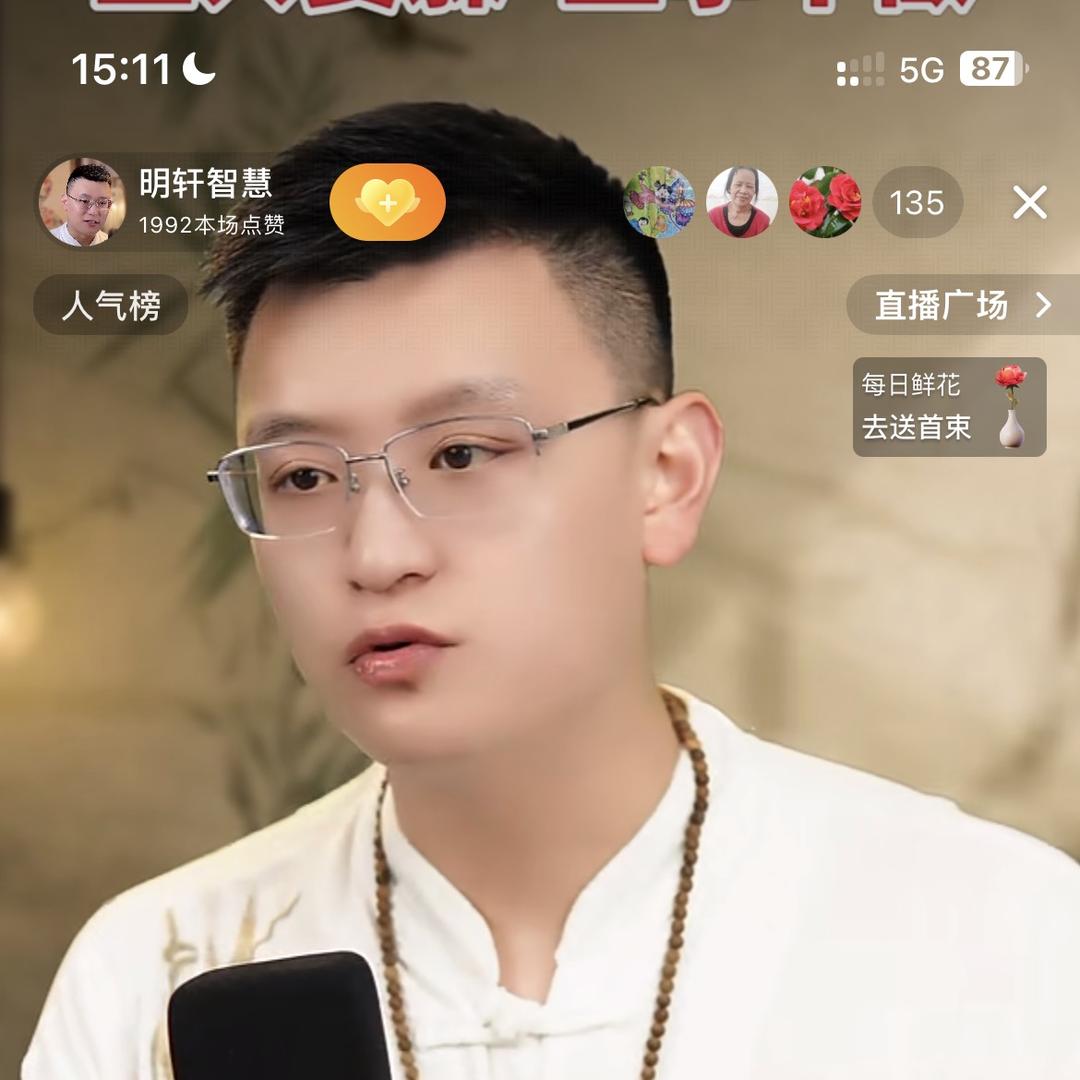Open the streamer avatar for 明轩智慧

[83, 202]
